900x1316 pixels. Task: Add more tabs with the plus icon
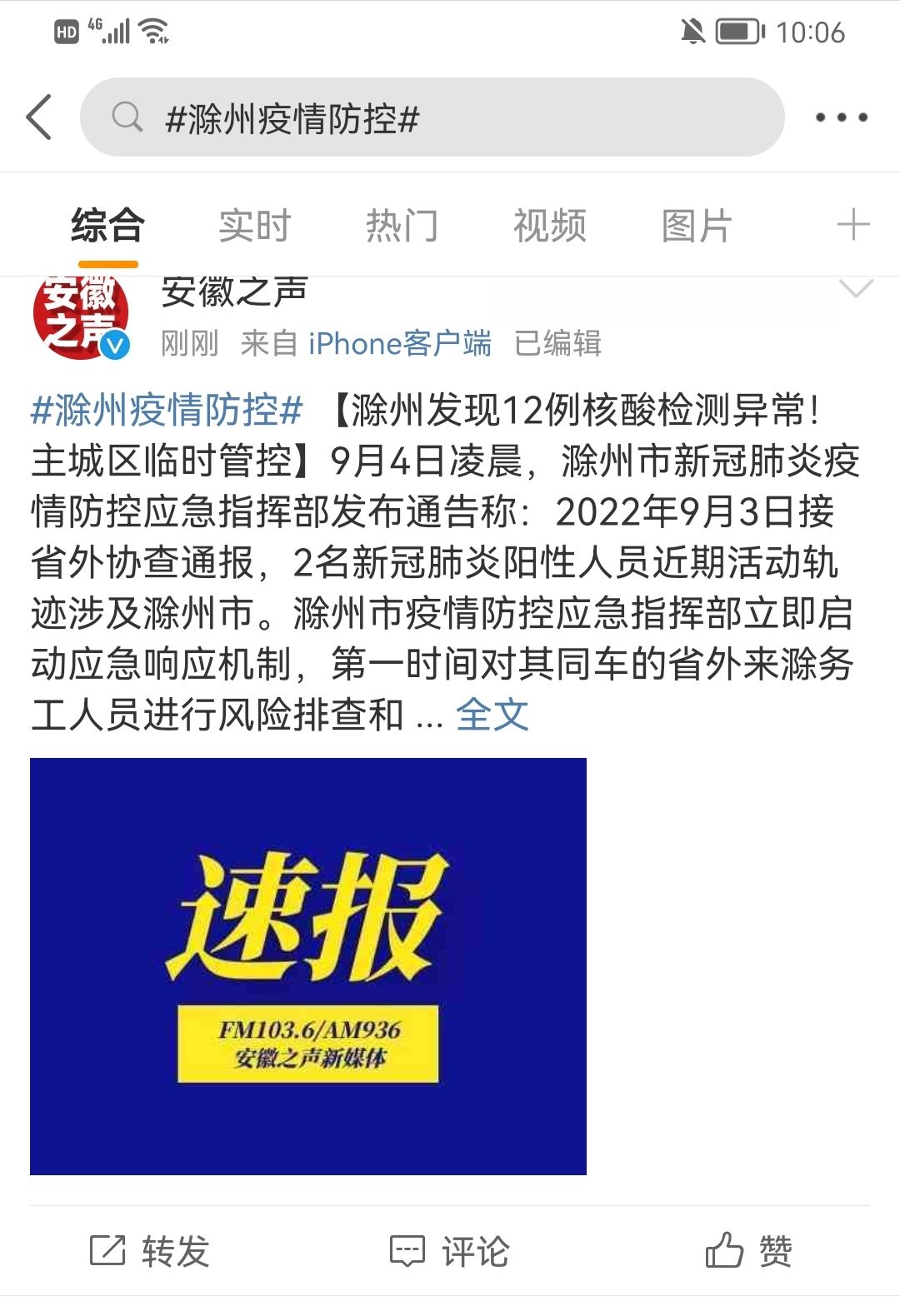pos(852,226)
